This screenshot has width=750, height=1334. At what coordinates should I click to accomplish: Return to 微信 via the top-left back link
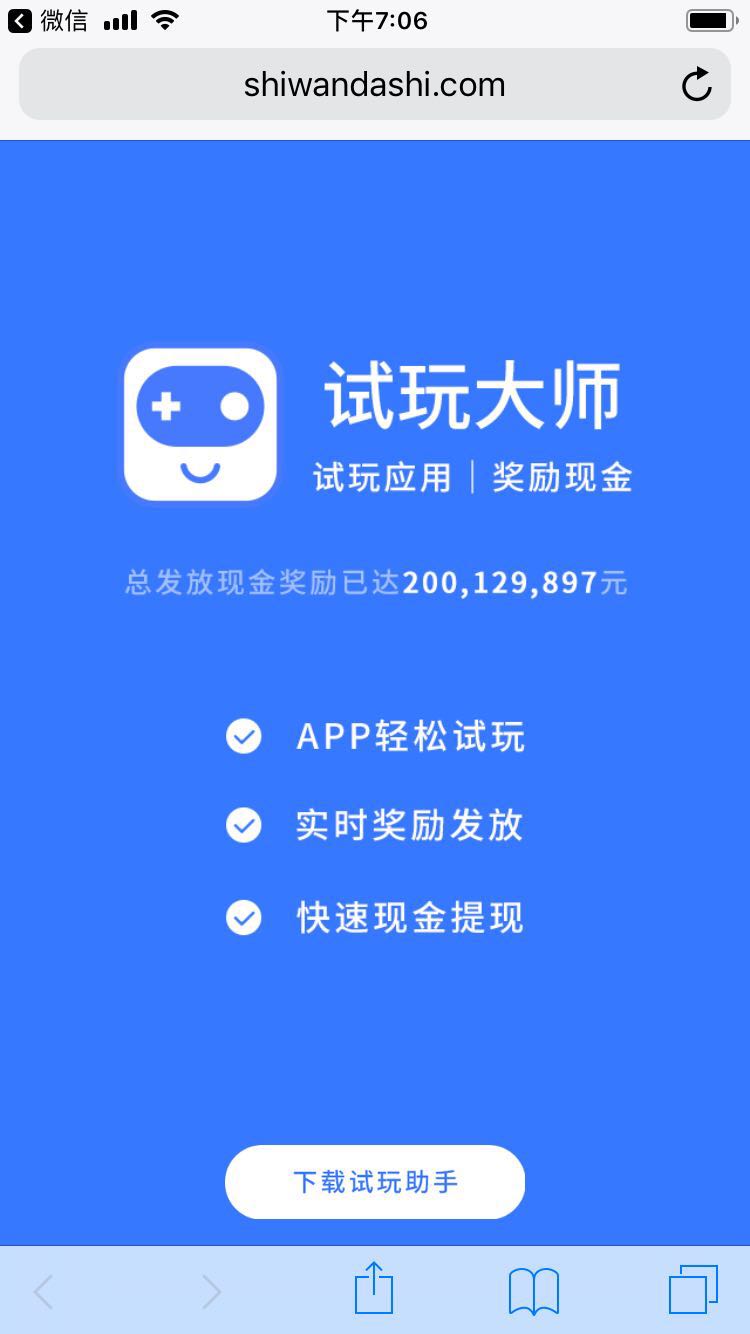click(x=48, y=20)
